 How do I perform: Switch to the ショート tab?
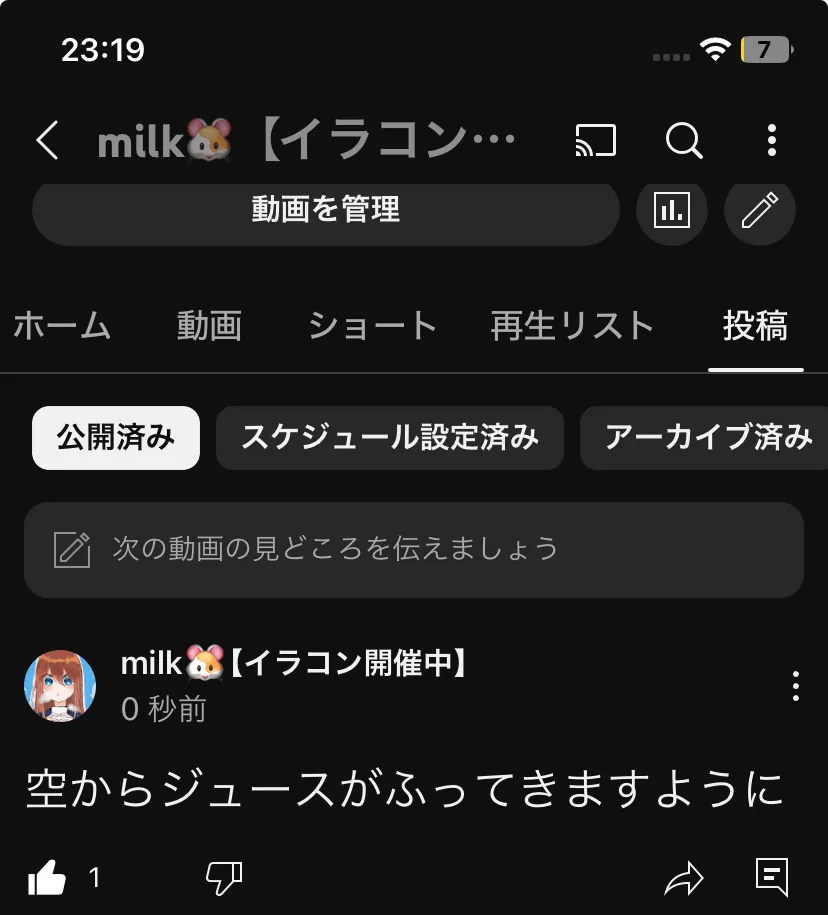[372, 326]
